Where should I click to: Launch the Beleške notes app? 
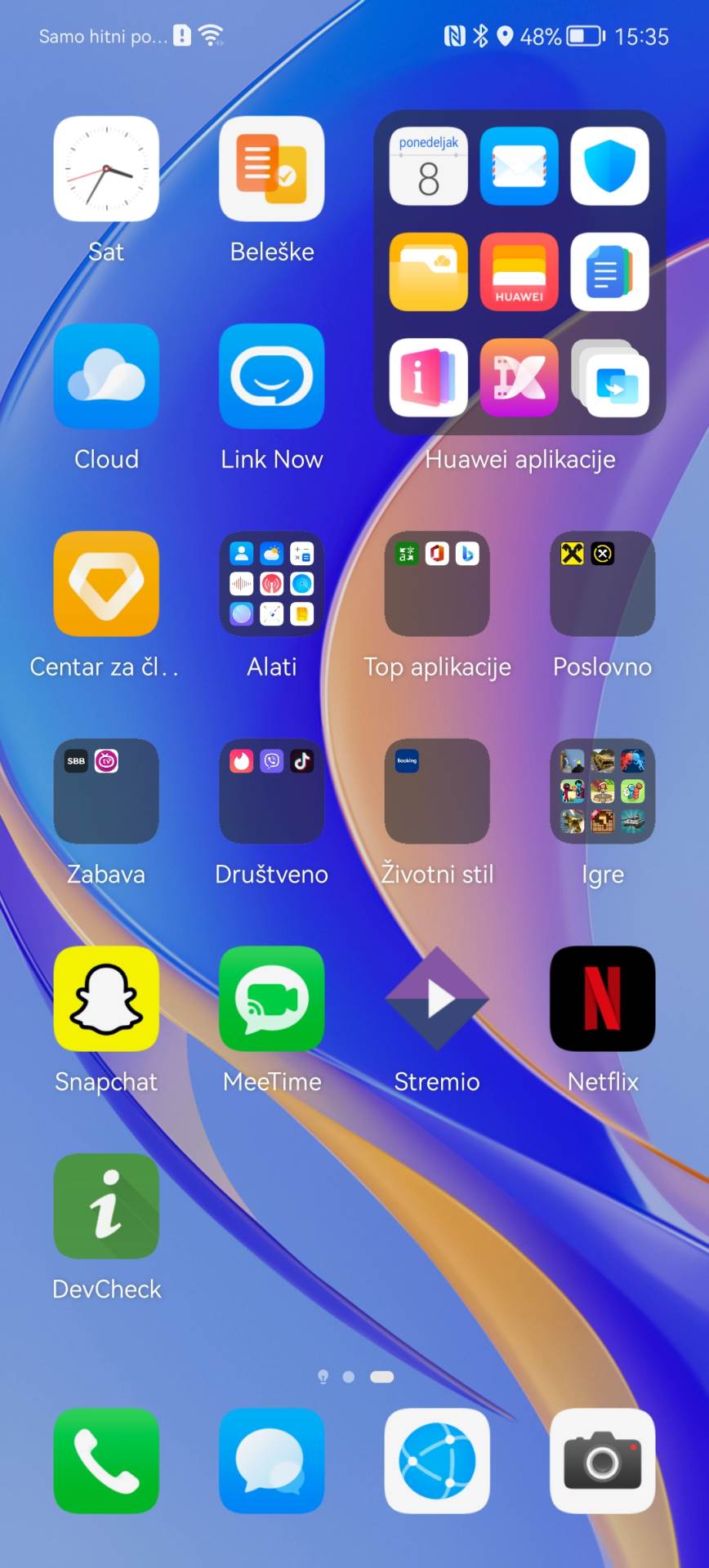271,168
